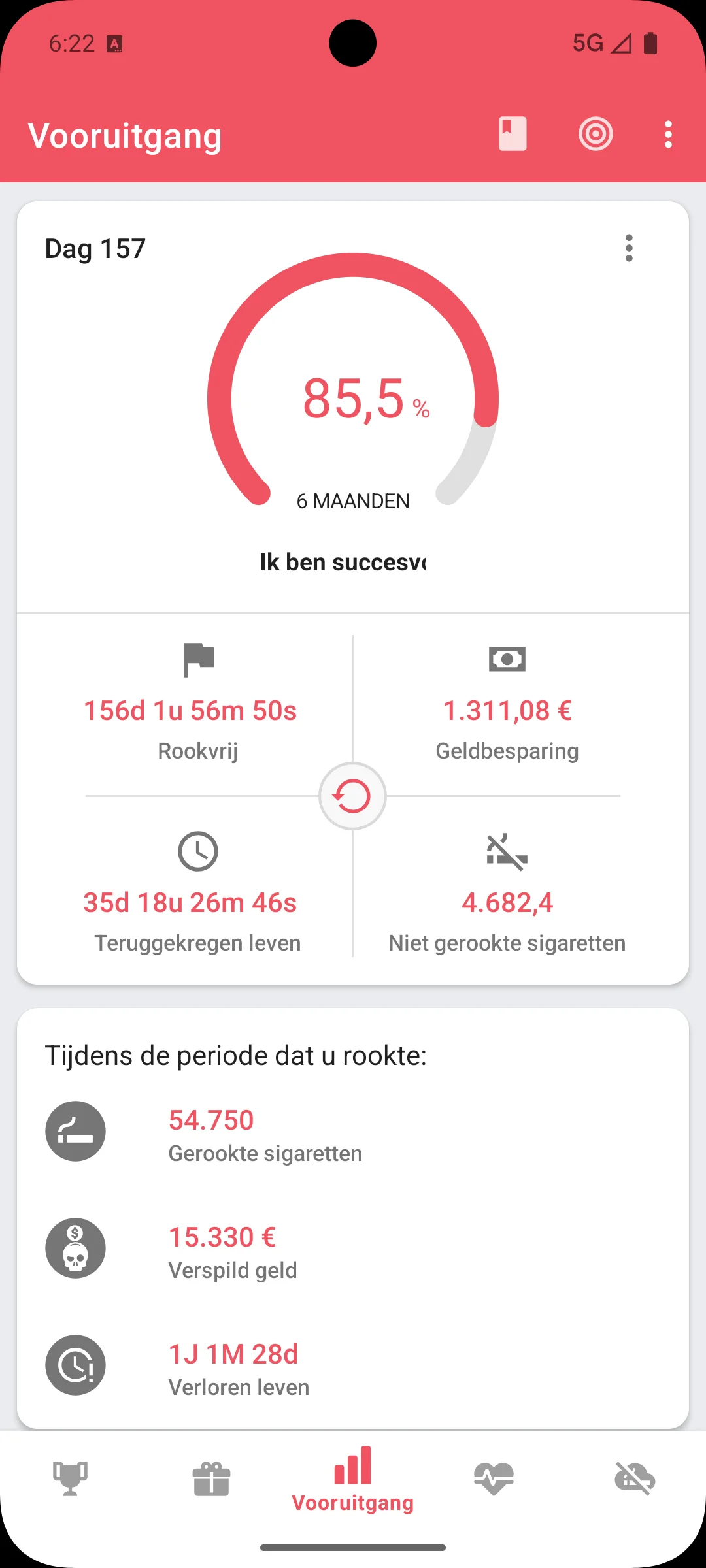
Task: Tap the alarm clock icon next to Verloren leven
Action: pyautogui.click(x=75, y=1365)
